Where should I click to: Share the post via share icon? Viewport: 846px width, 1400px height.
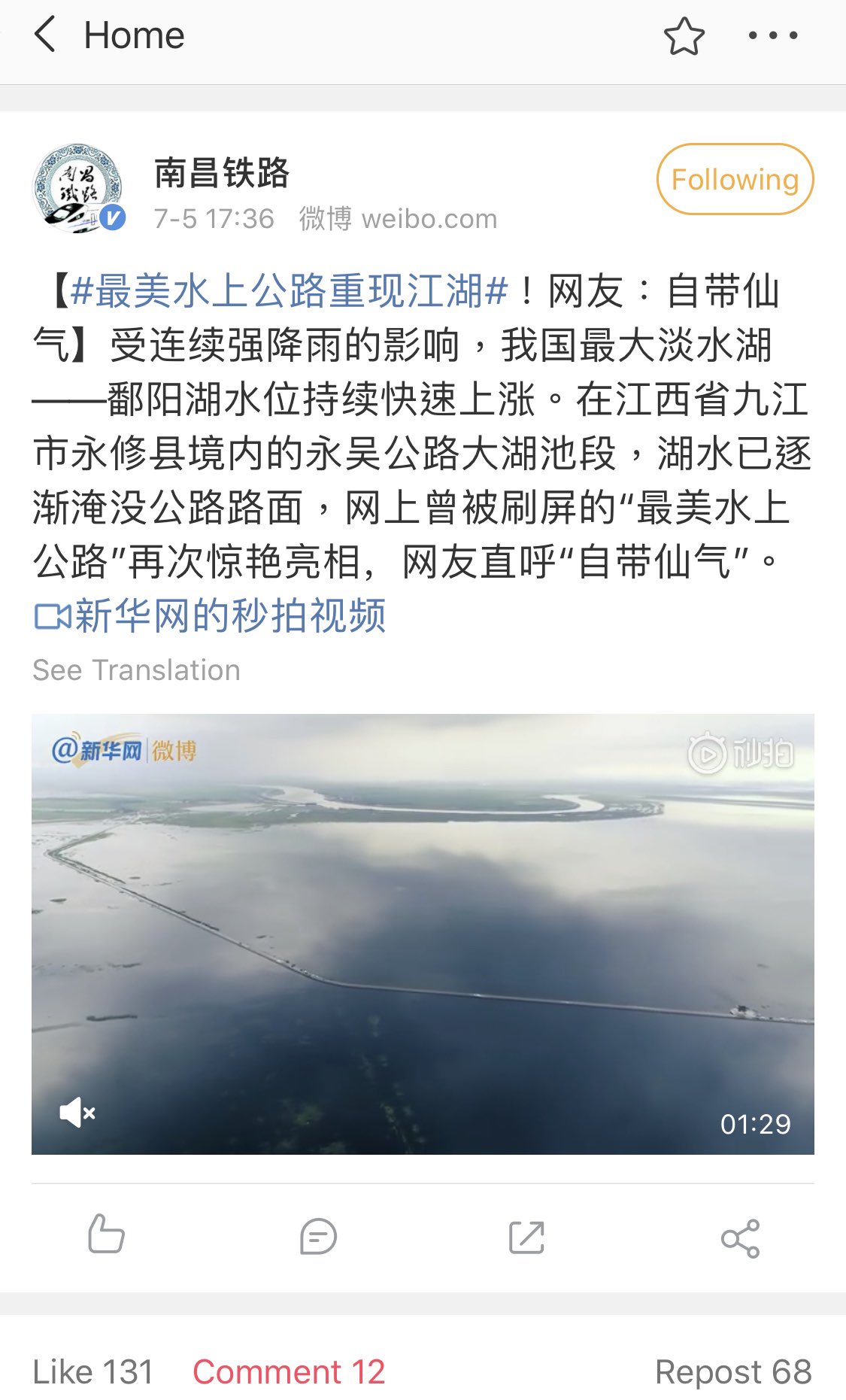point(740,1238)
